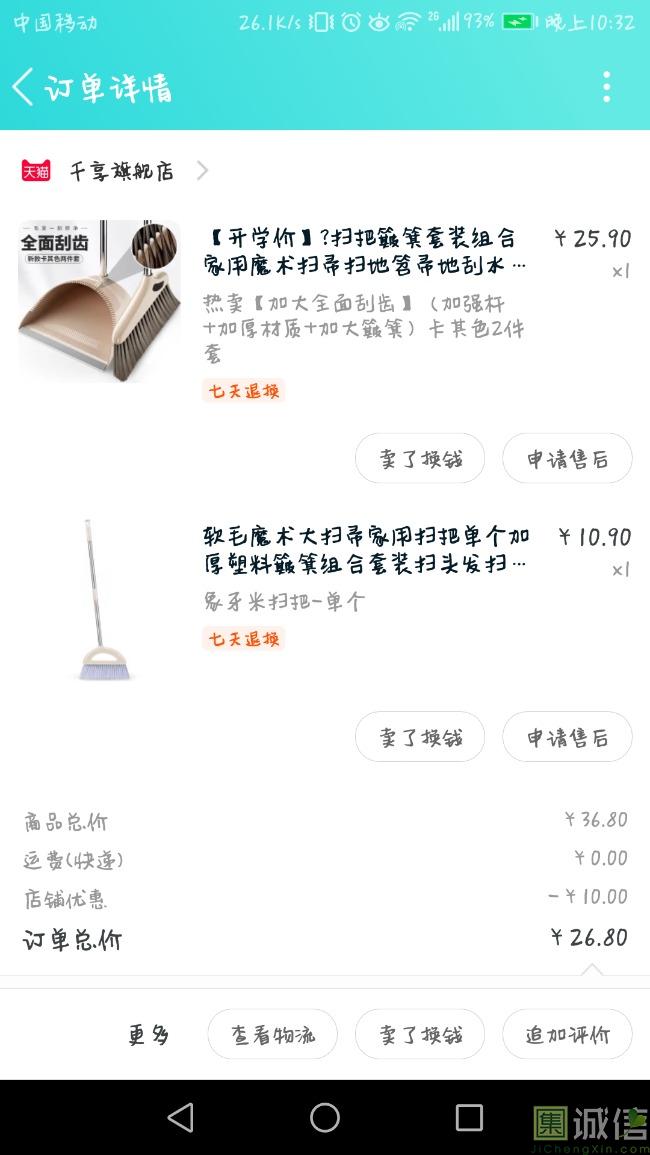The image size is (650, 1155).
Task: Tap the system home button
Action: click(325, 1117)
